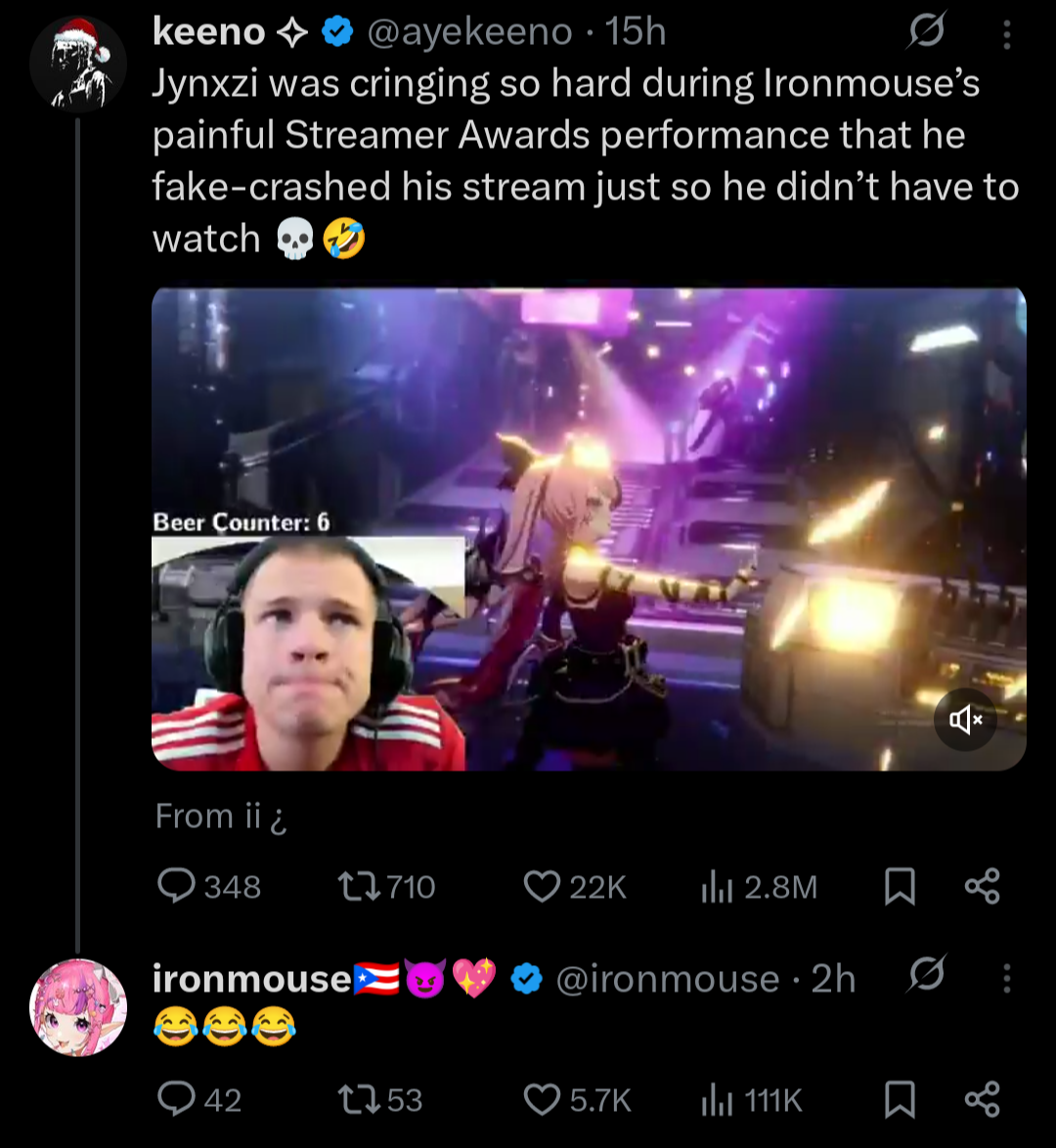Like keeno's post
The height and width of the screenshot is (1148, 1056).
tap(575, 887)
